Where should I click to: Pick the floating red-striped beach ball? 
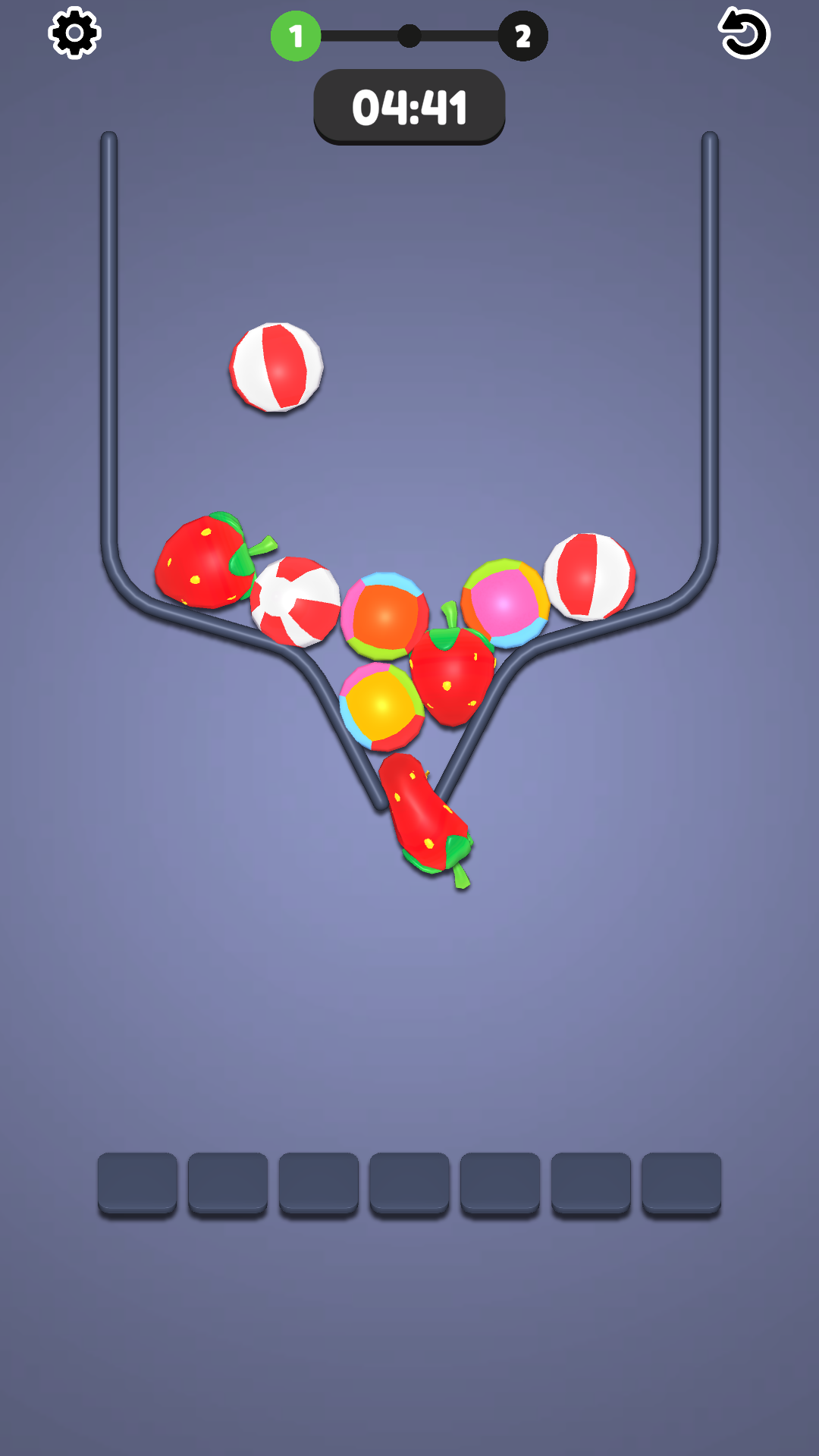coord(277,368)
